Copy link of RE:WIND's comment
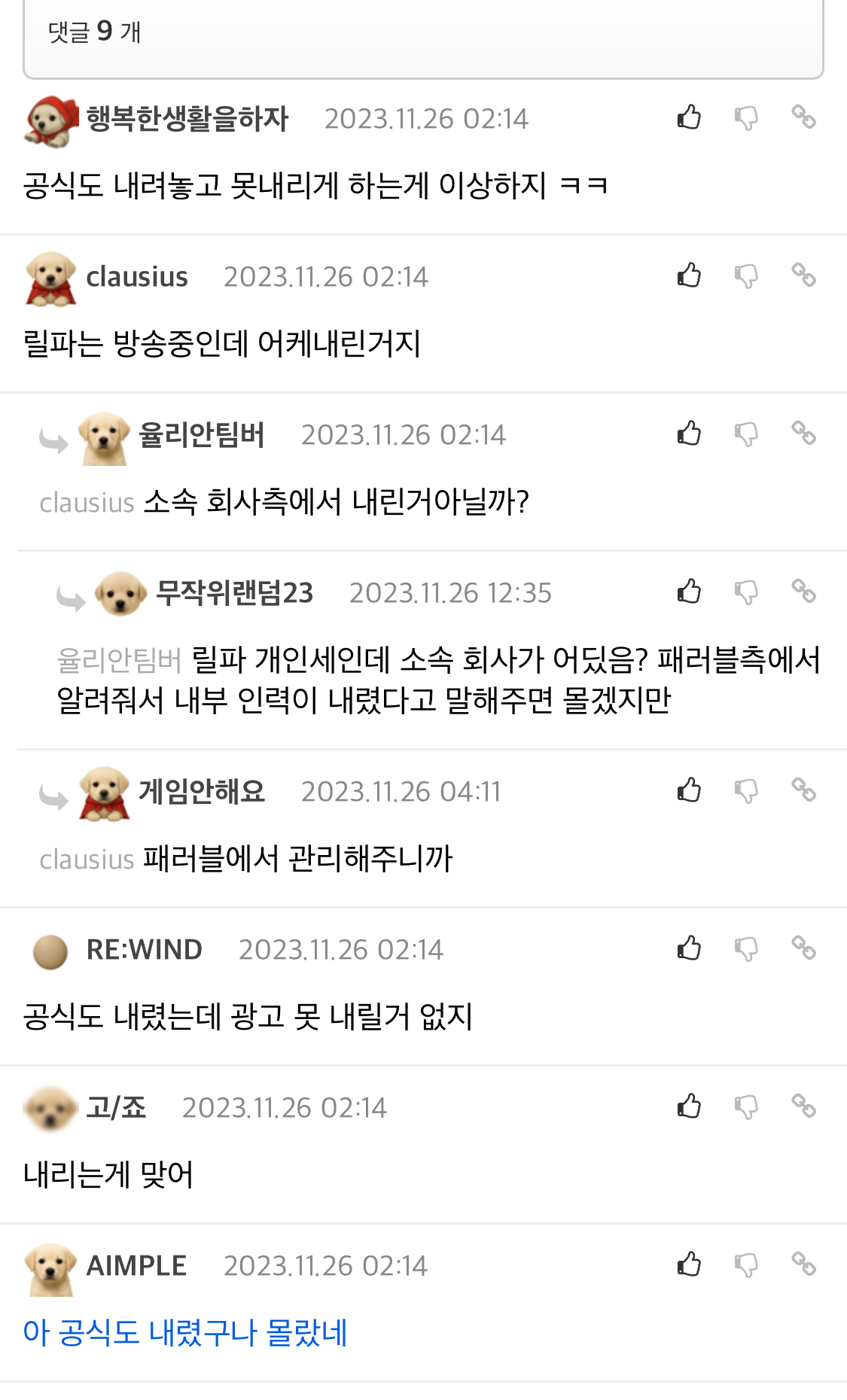847x1400 pixels. coord(803,948)
